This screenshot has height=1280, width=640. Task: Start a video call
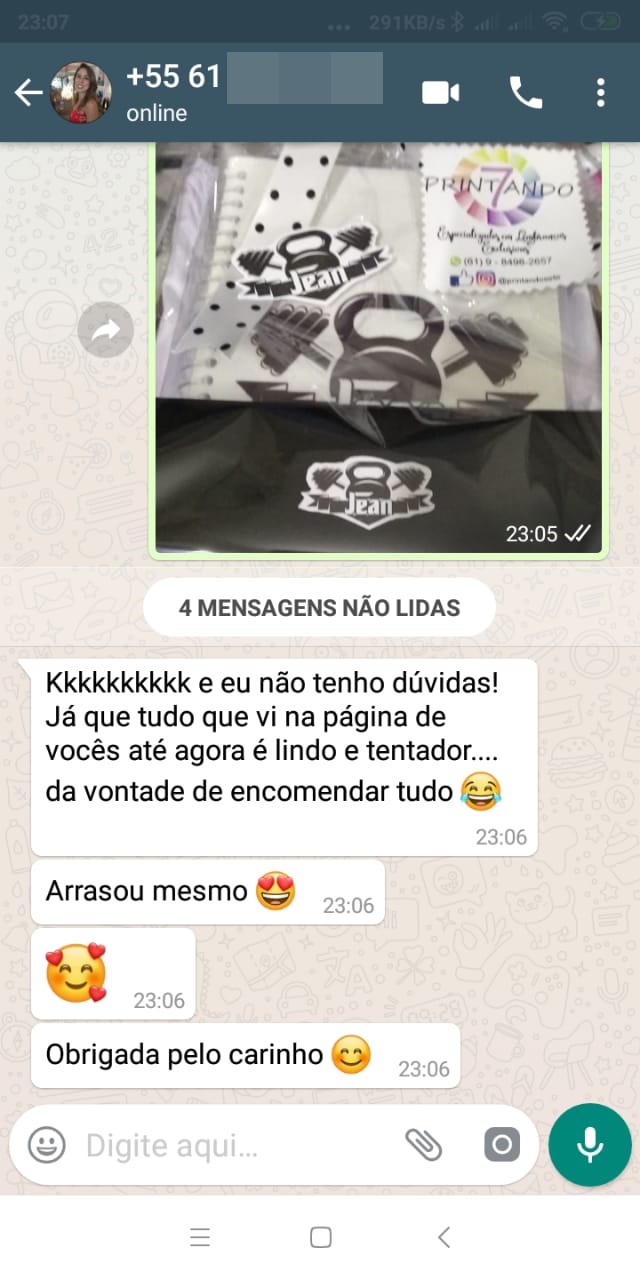pos(440,93)
